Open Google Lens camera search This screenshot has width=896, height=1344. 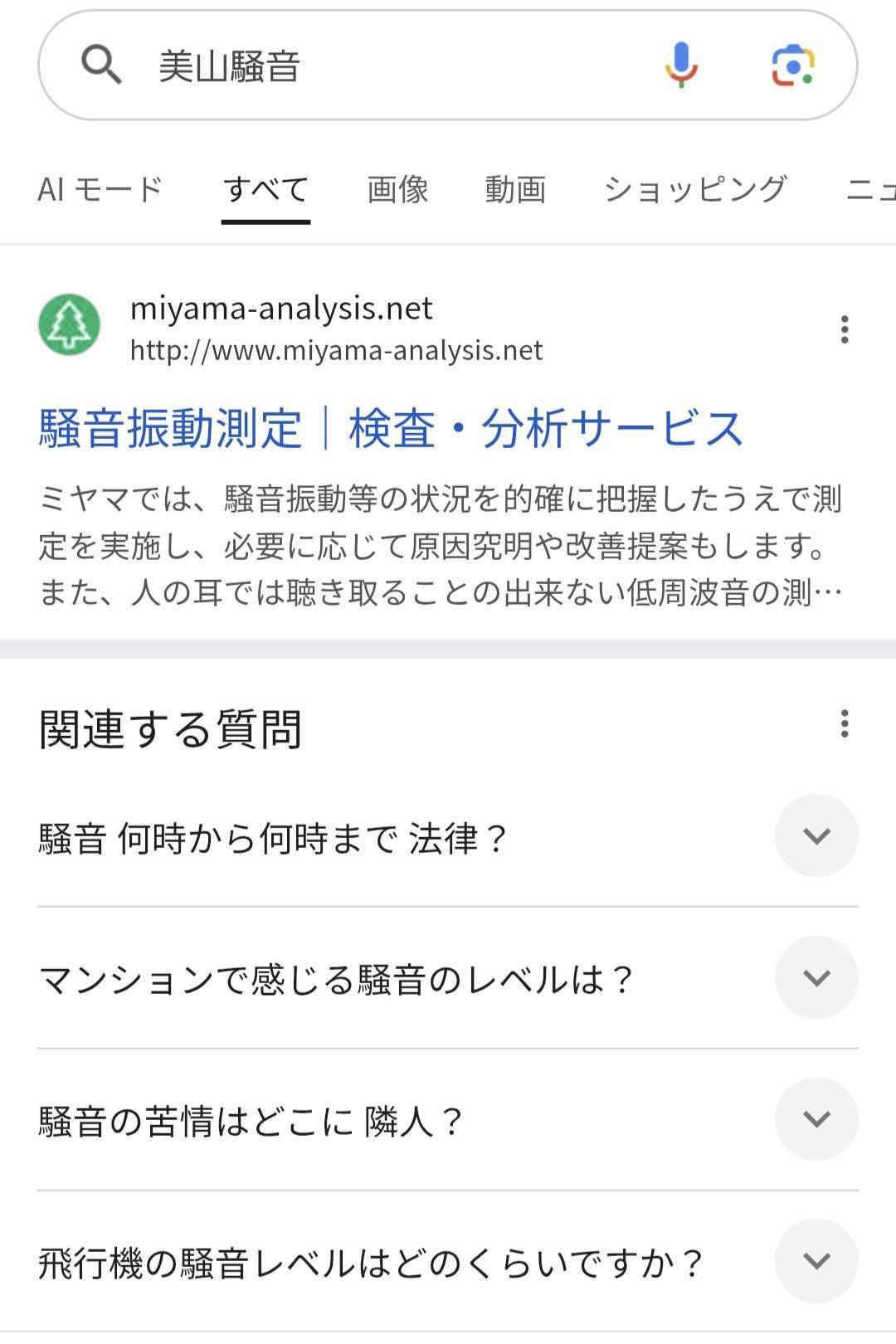[x=792, y=66]
